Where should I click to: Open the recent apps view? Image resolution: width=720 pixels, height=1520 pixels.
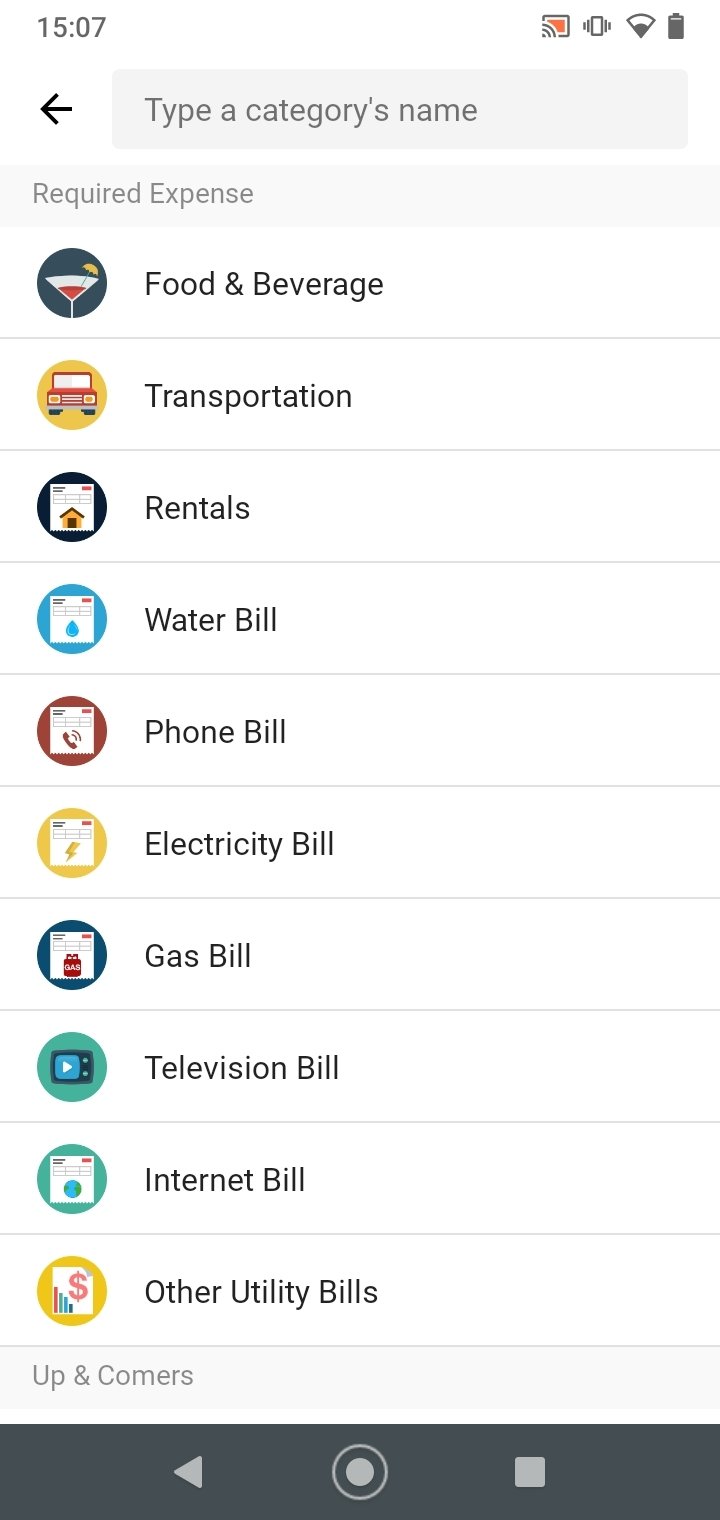click(x=529, y=1472)
